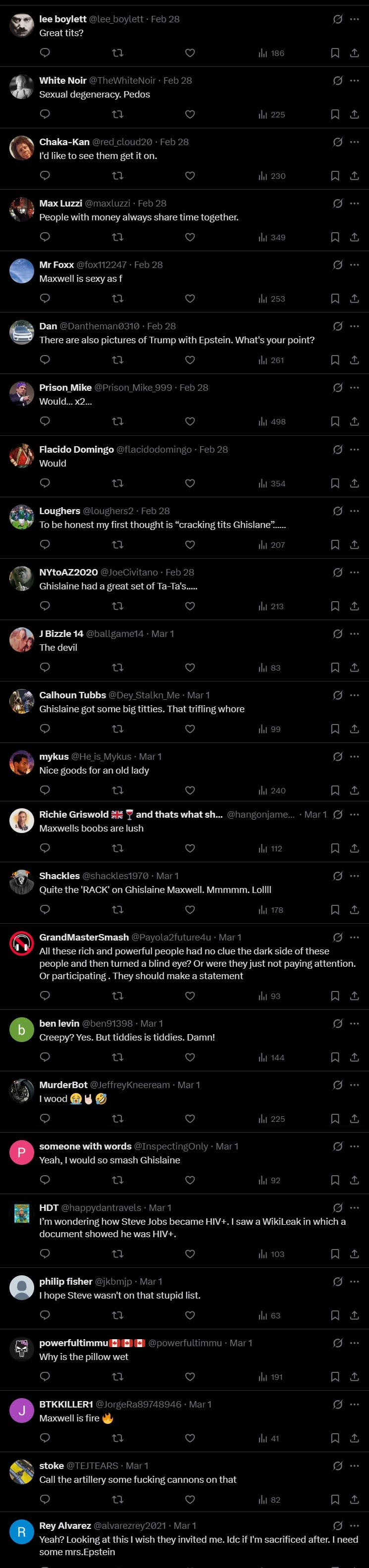Screen dimensions: 369x1568
Task: Reply to Max Luzzi's rival comment by Mr Foxx
Action: pos(45,298)
